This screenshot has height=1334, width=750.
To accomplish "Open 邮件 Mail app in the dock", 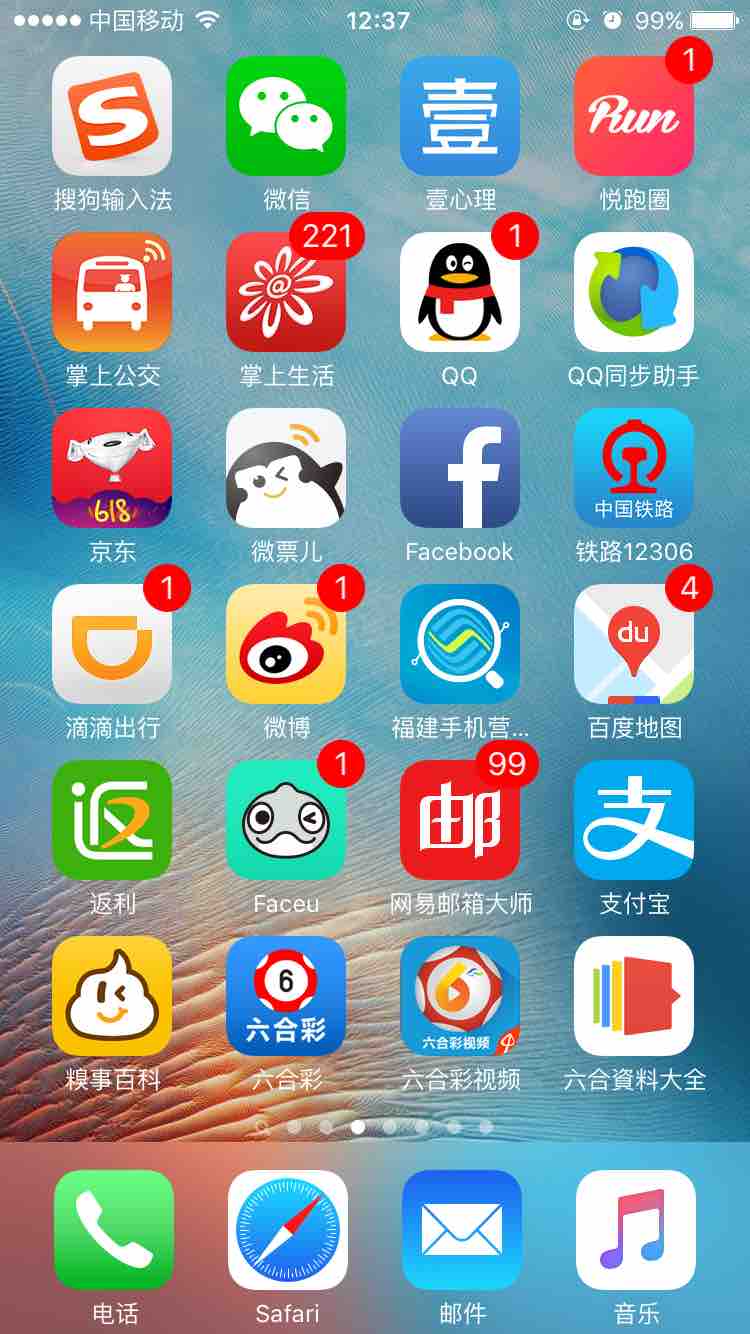I will [x=462, y=1230].
